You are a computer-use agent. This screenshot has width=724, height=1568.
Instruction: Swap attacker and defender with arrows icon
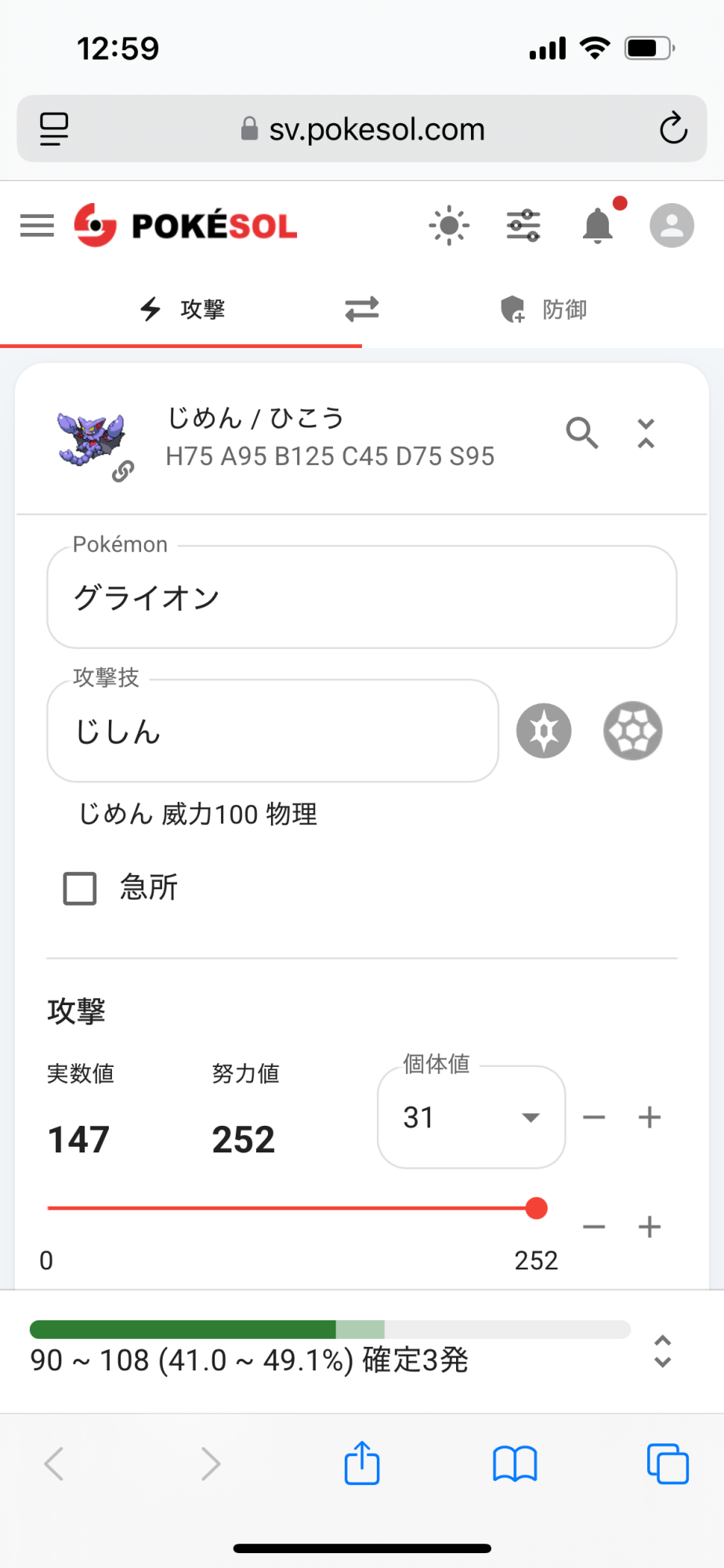click(x=362, y=310)
